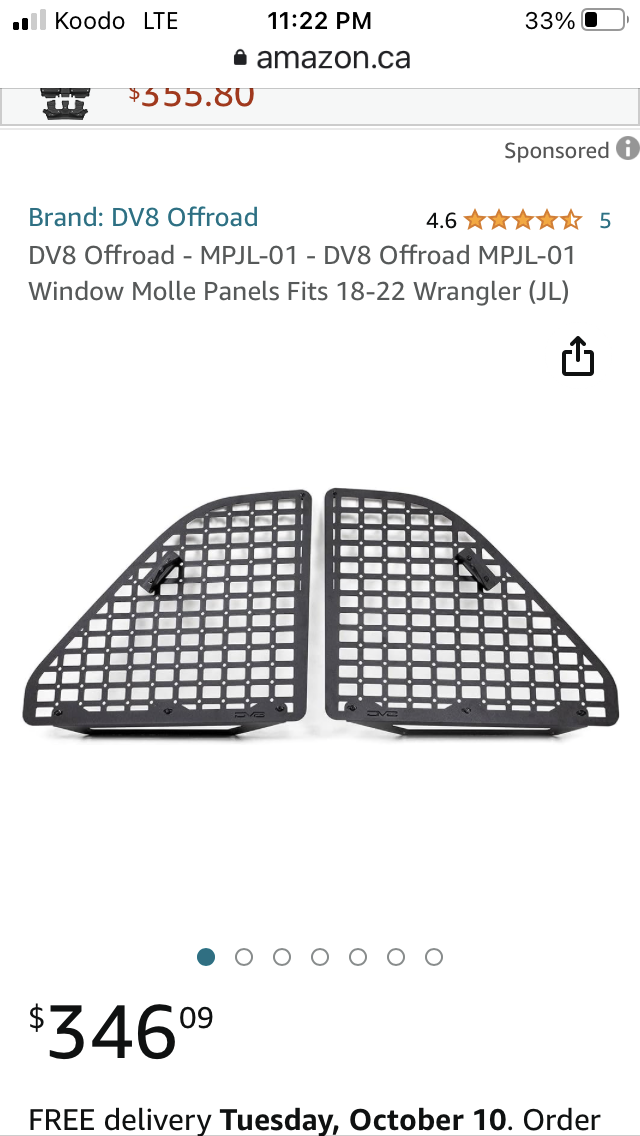Open the sponsored ad info icon

coord(628,149)
